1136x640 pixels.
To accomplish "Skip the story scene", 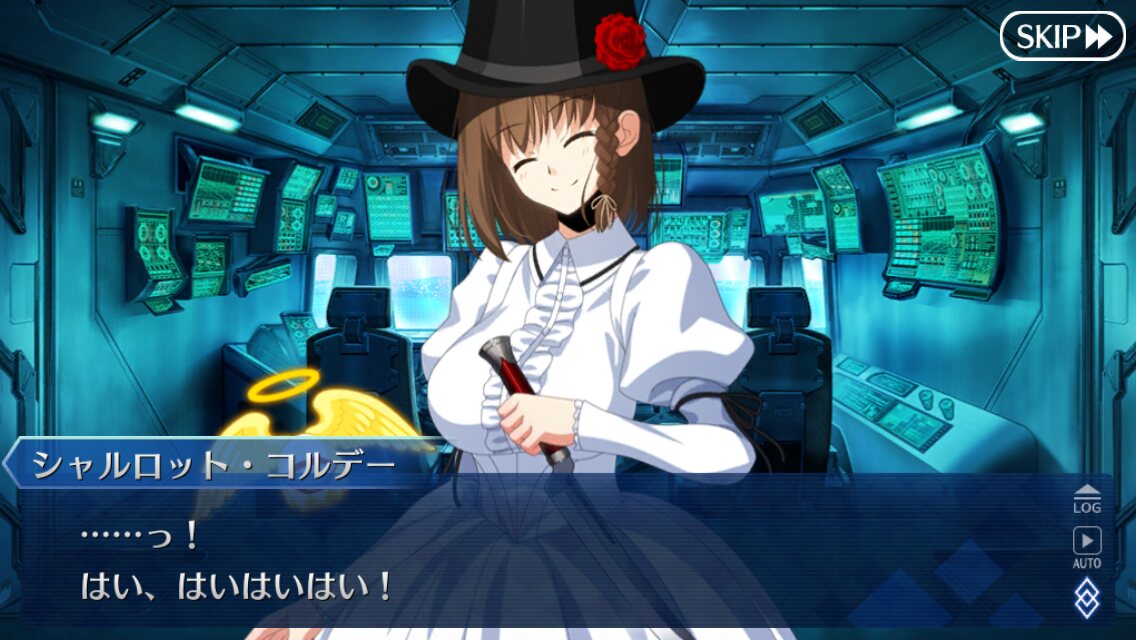I will (x=1062, y=36).
